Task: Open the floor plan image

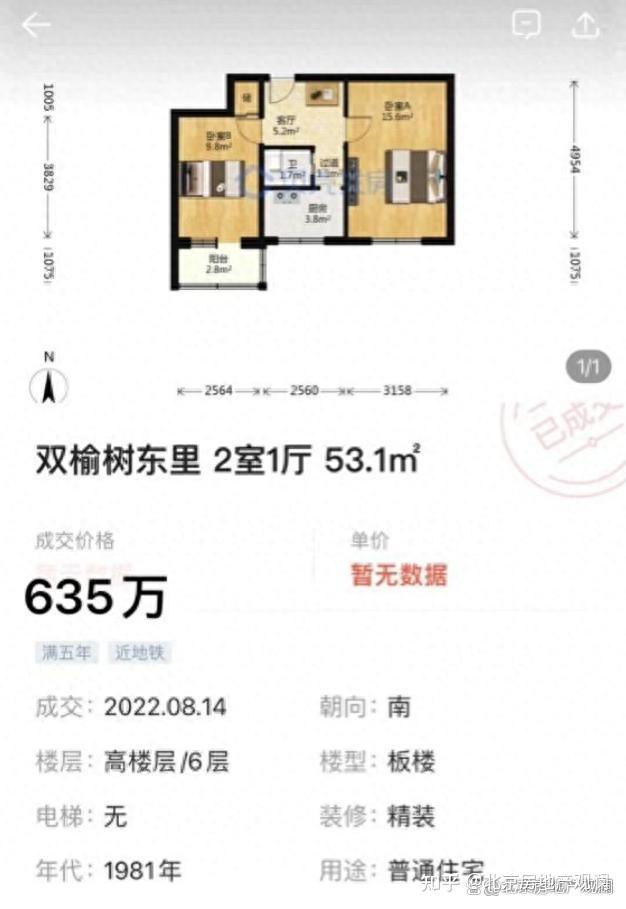Action: [x=312, y=180]
